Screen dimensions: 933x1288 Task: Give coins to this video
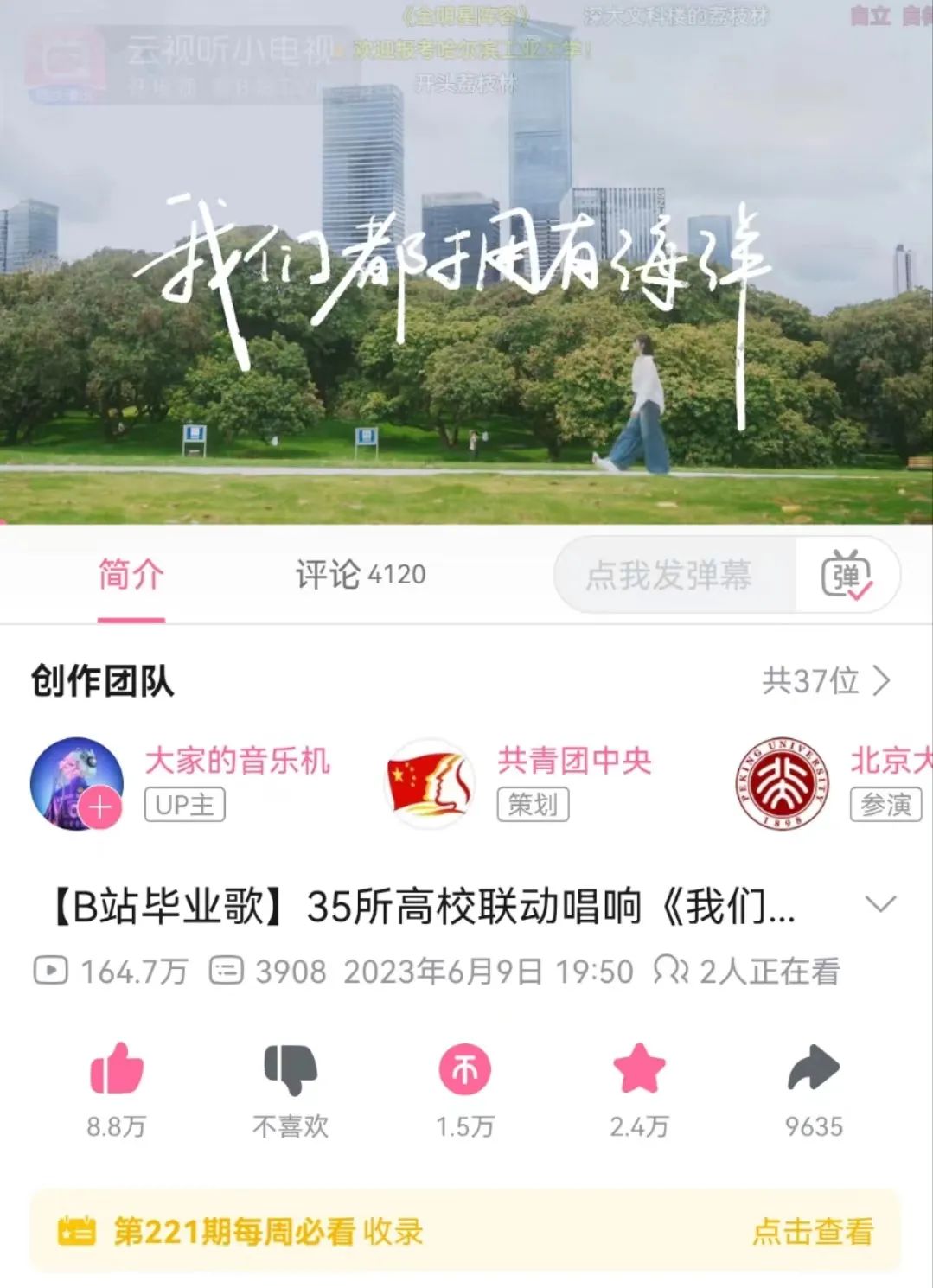pos(465,1069)
